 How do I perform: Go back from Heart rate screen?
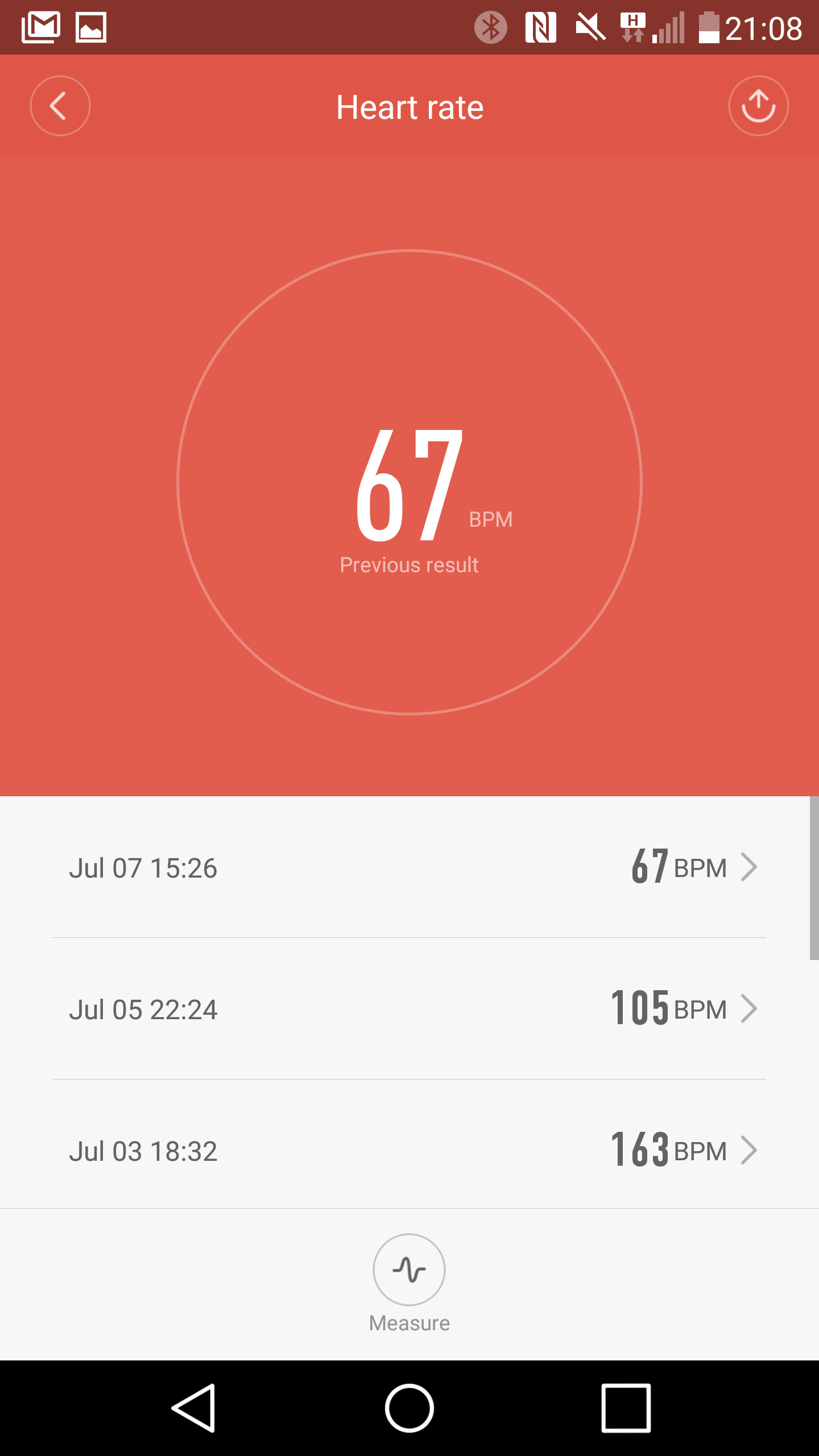point(60,106)
